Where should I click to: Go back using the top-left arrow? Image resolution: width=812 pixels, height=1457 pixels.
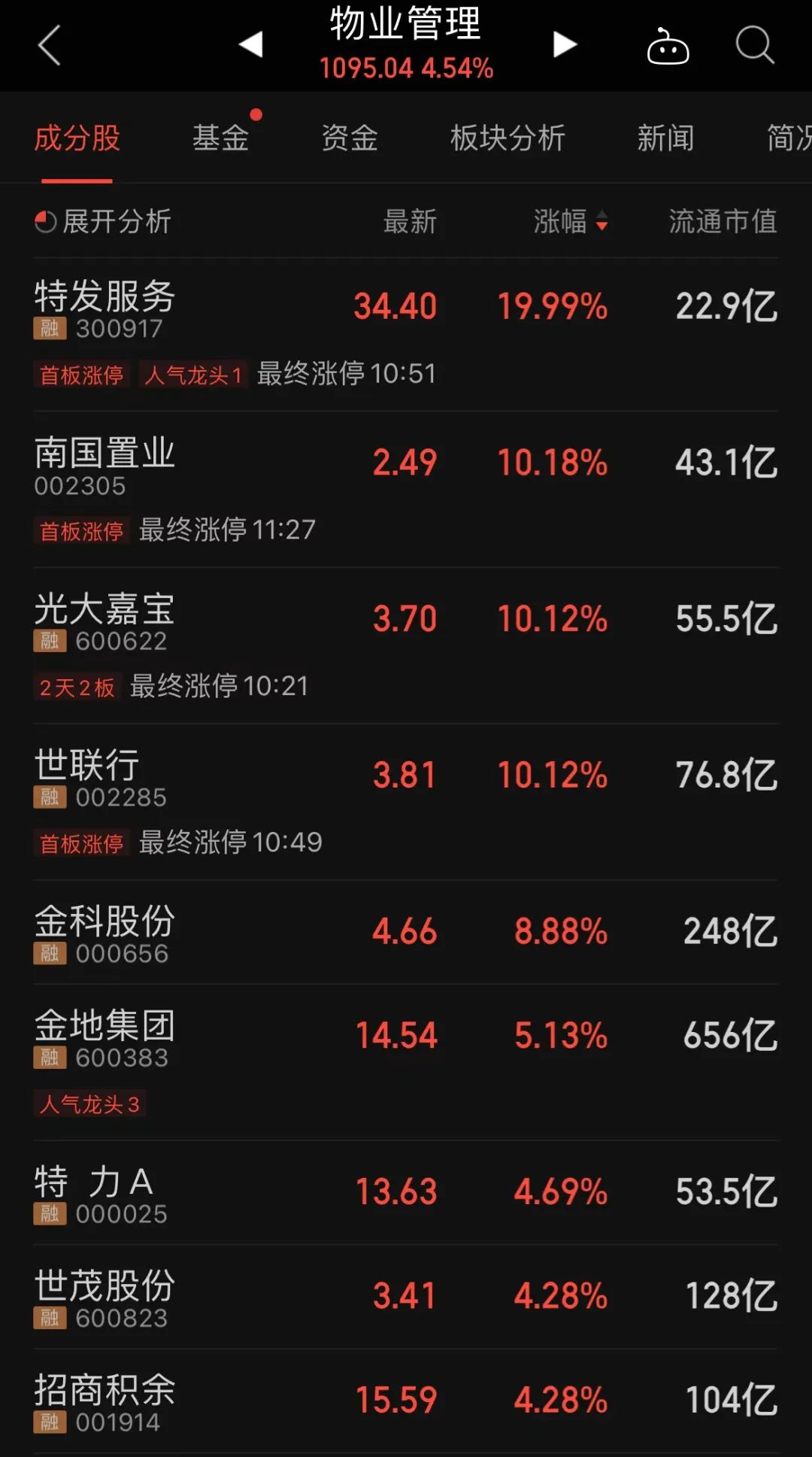(49, 45)
